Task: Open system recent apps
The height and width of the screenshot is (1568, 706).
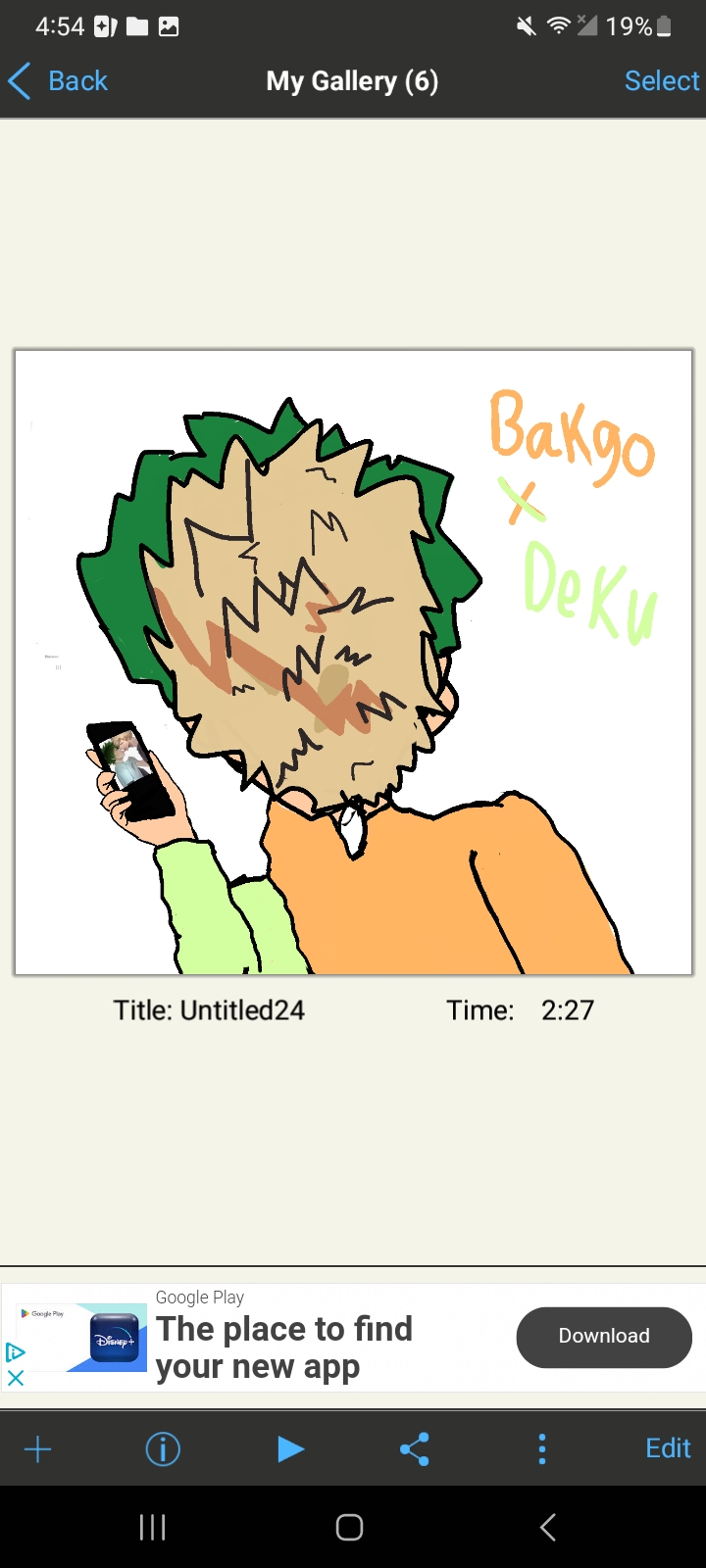Action: [x=152, y=1527]
